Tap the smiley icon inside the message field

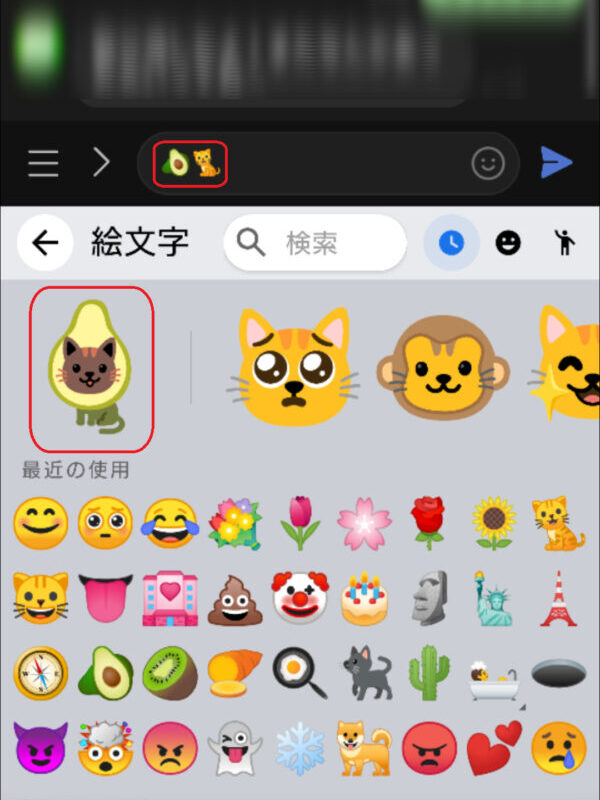488,163
